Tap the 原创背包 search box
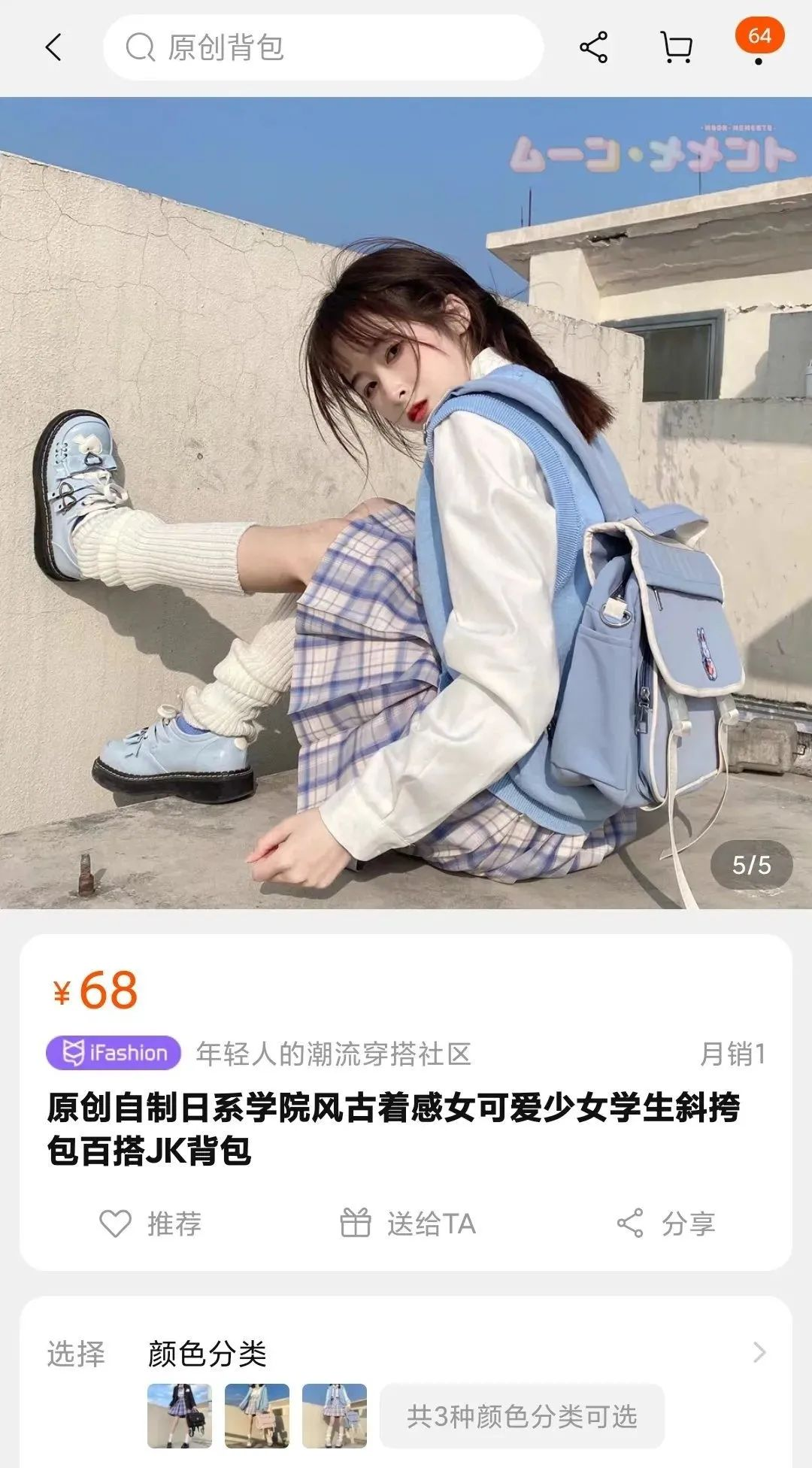 pos(323,48)
